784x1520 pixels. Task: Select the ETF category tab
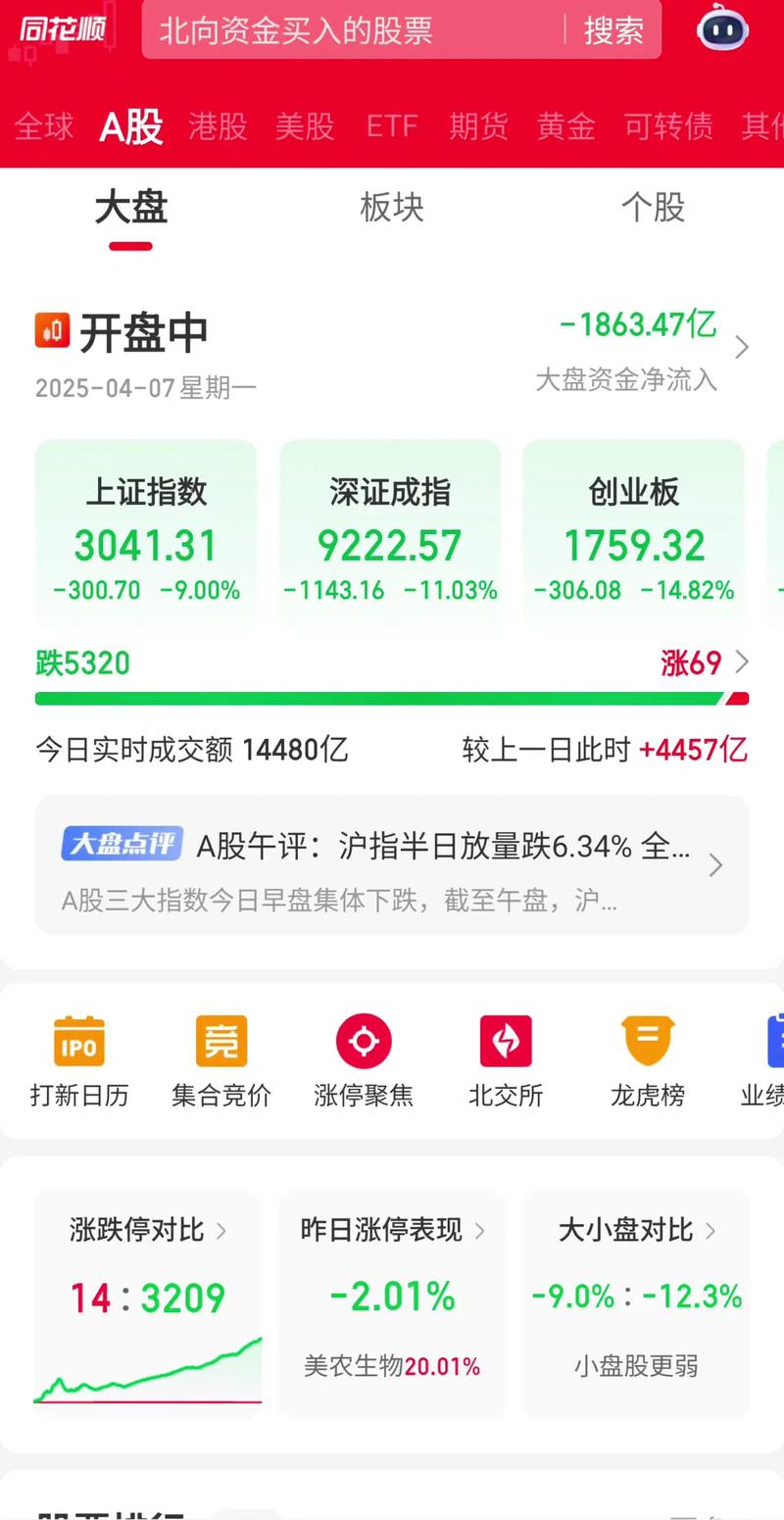point(391,126)
